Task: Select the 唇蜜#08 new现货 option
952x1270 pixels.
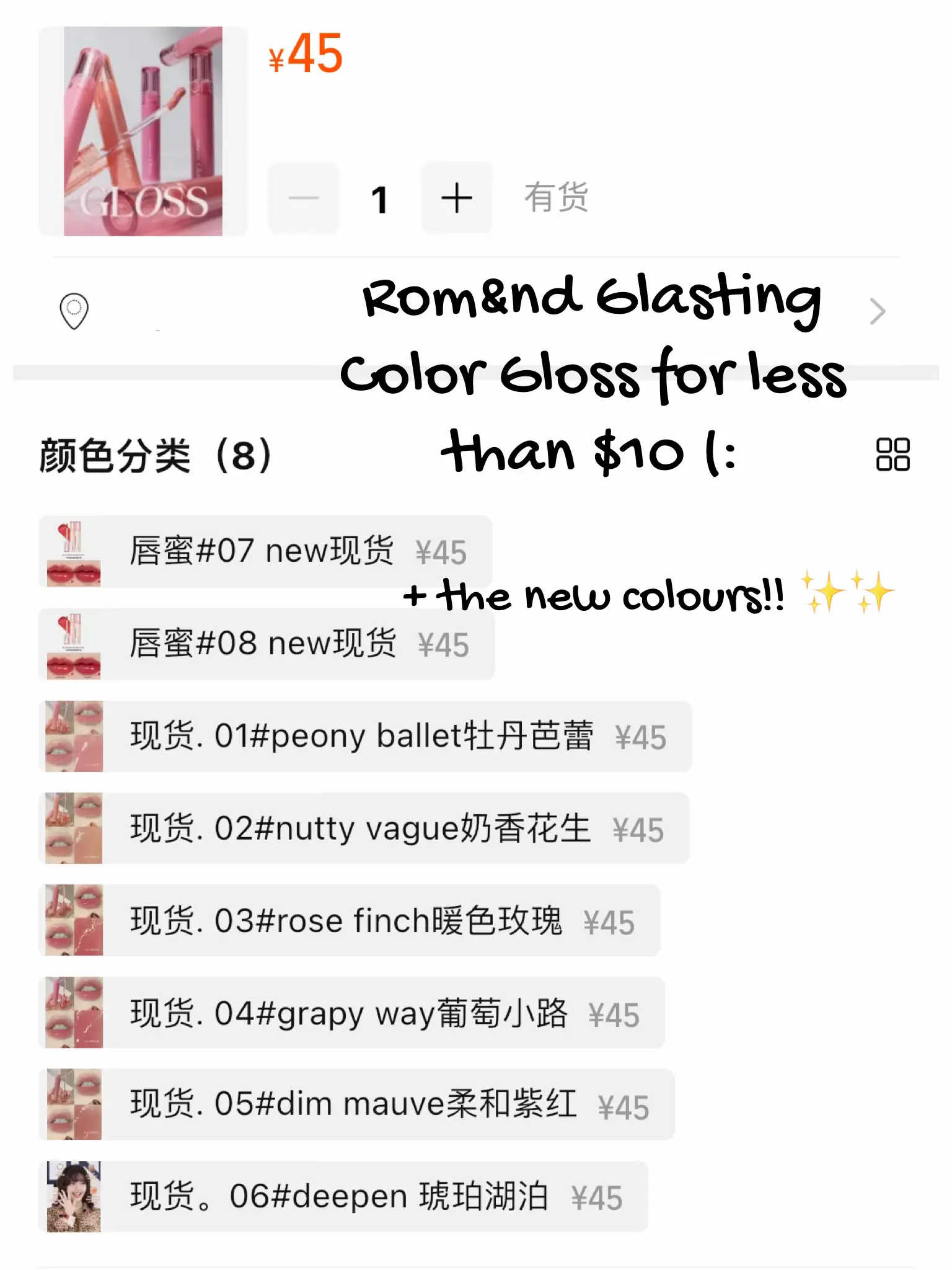Action: 267,644
